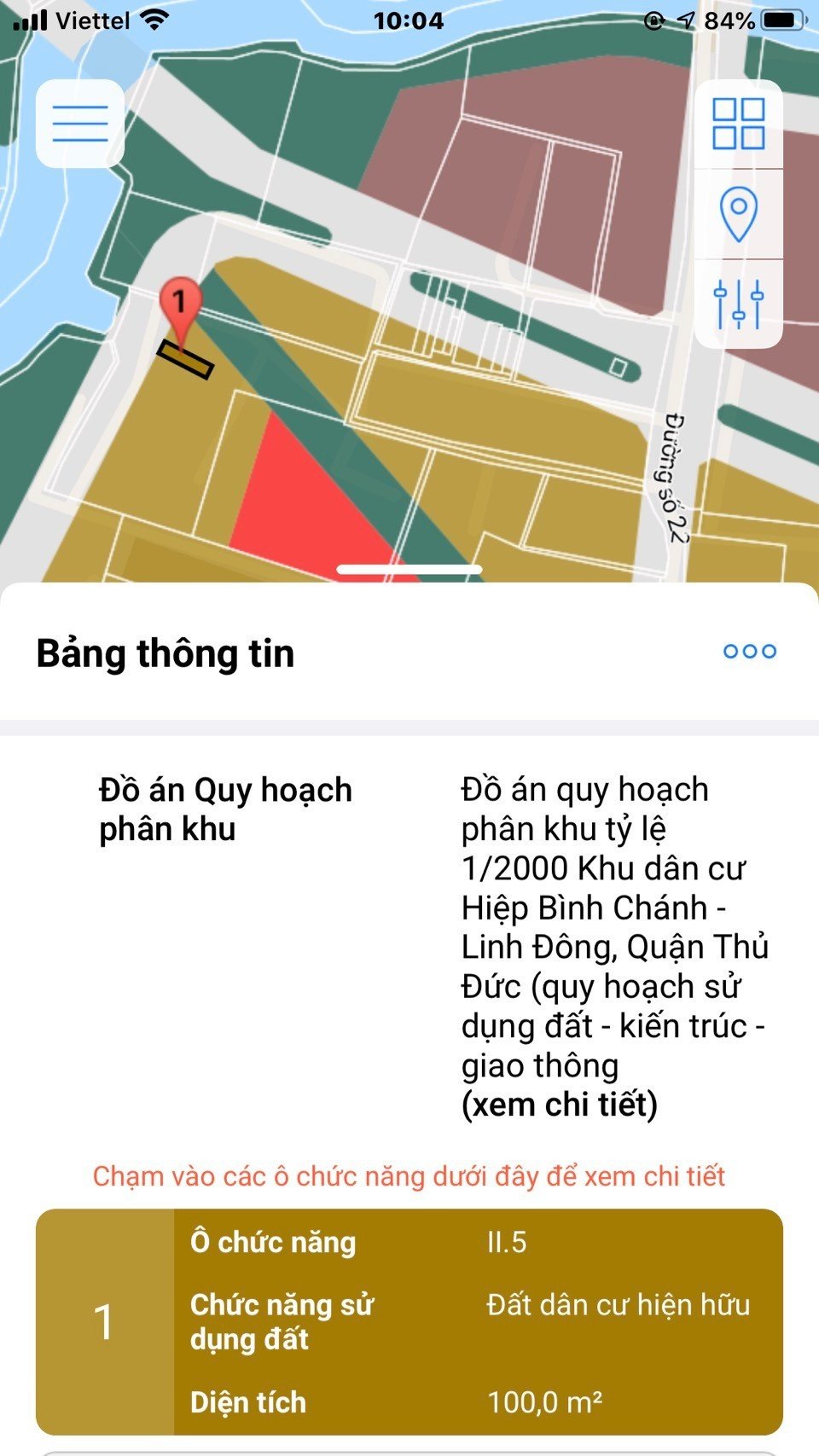Open the hamburger menu

click(80, 124)
